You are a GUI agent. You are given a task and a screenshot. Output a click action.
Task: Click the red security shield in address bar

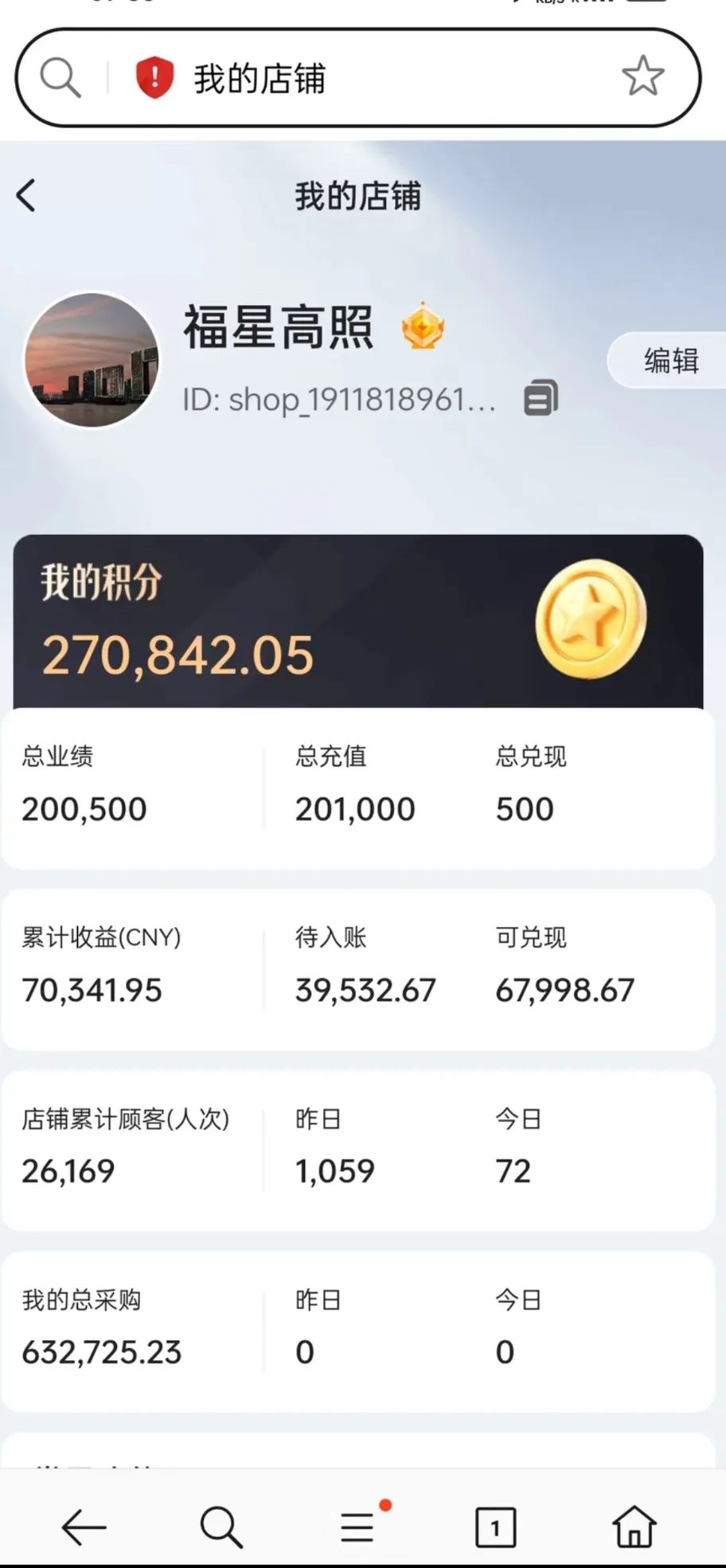click(153, 77)
